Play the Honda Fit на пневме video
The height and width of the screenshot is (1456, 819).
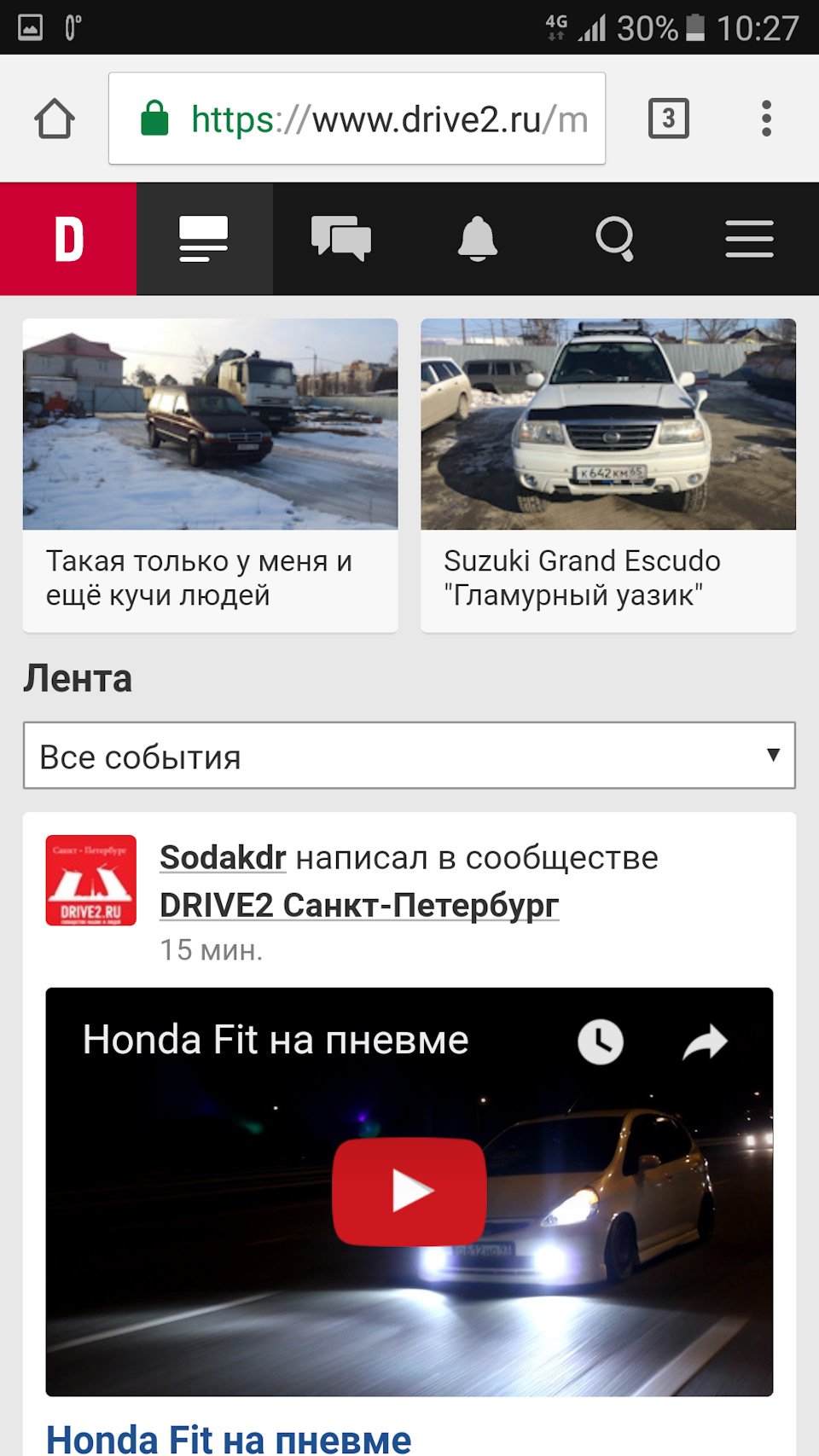(x=409, y=1192)
